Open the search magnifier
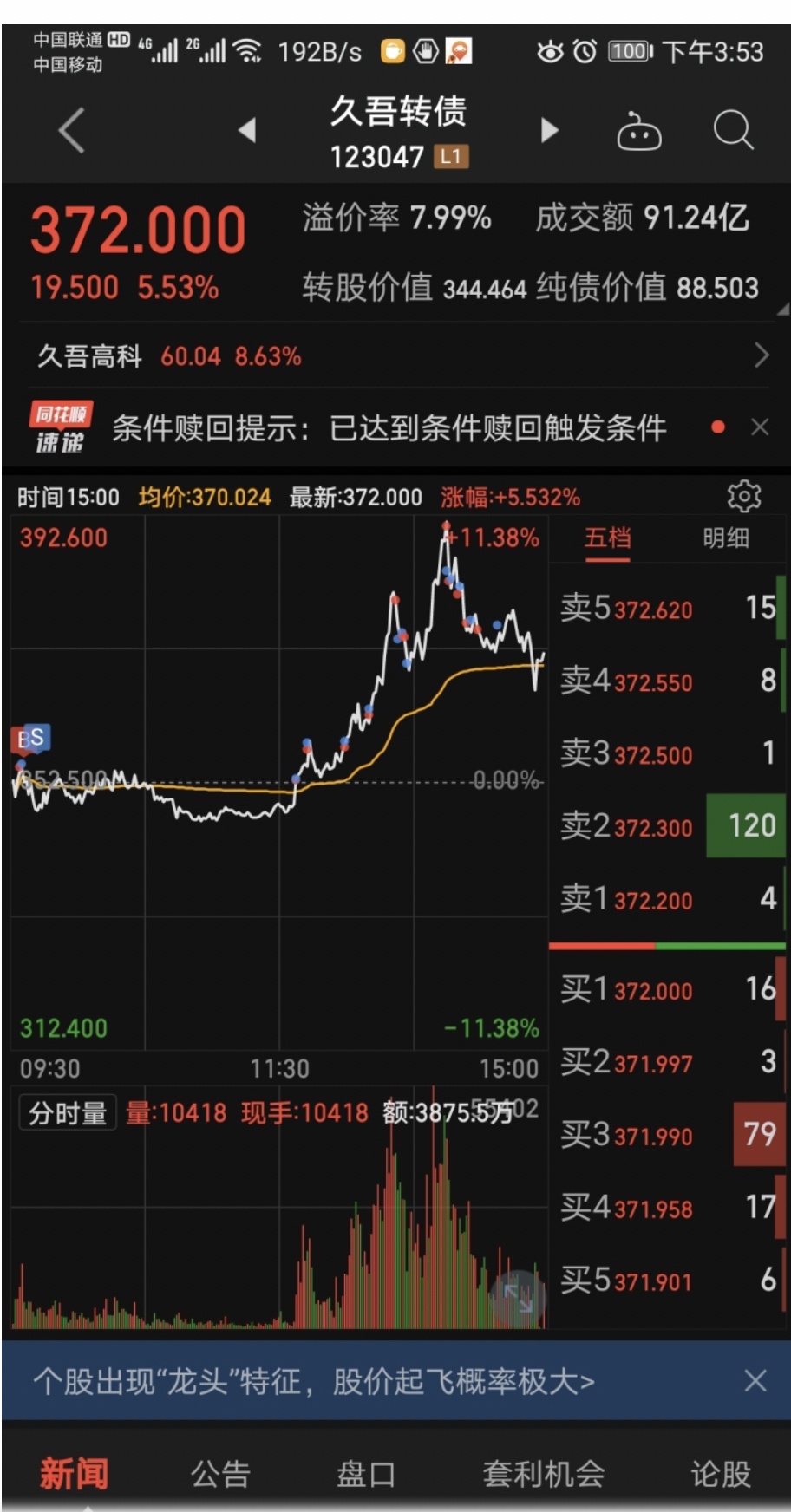This screenshot has width=791, height=1512. (x=733, y=131)
